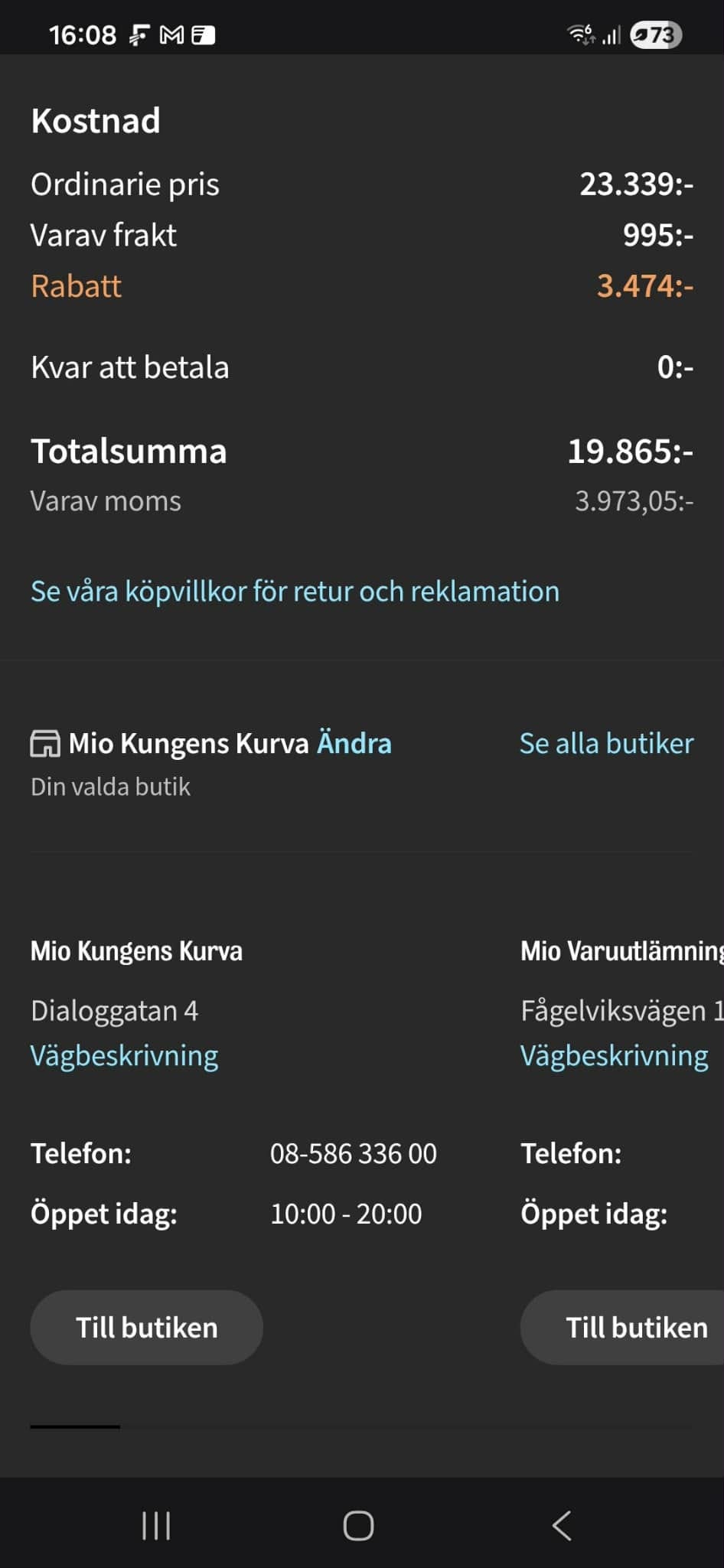Get Vägbeskrivning to Mio Varuutlämning

[614, 1055]
